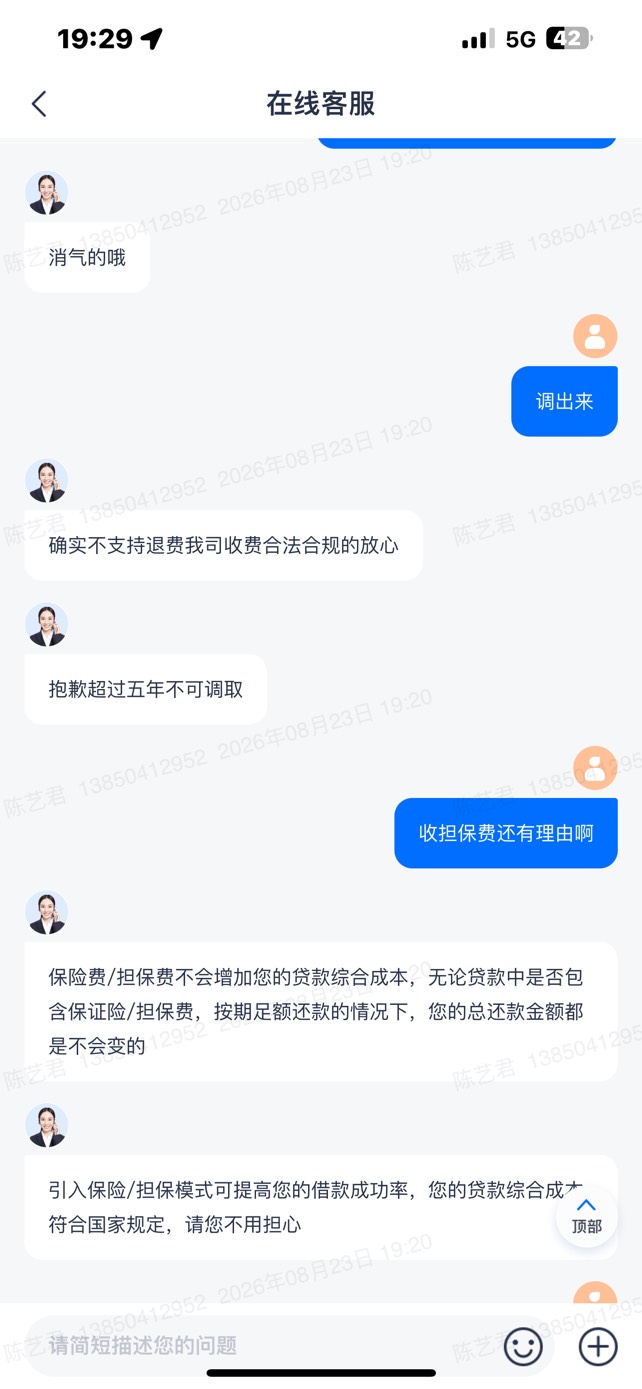
Task: Open the emoji smiley picker
Action: pos(523,1346)
